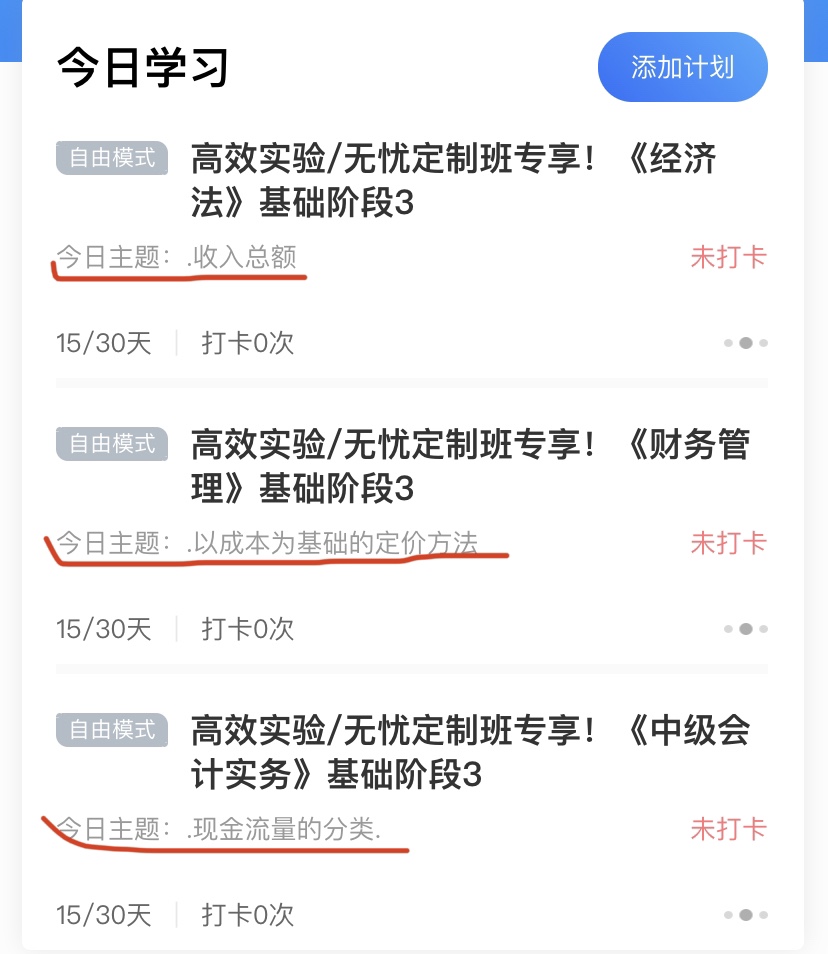Select the 自由模式 badge on the 财务管理 card

pos(111,444)
